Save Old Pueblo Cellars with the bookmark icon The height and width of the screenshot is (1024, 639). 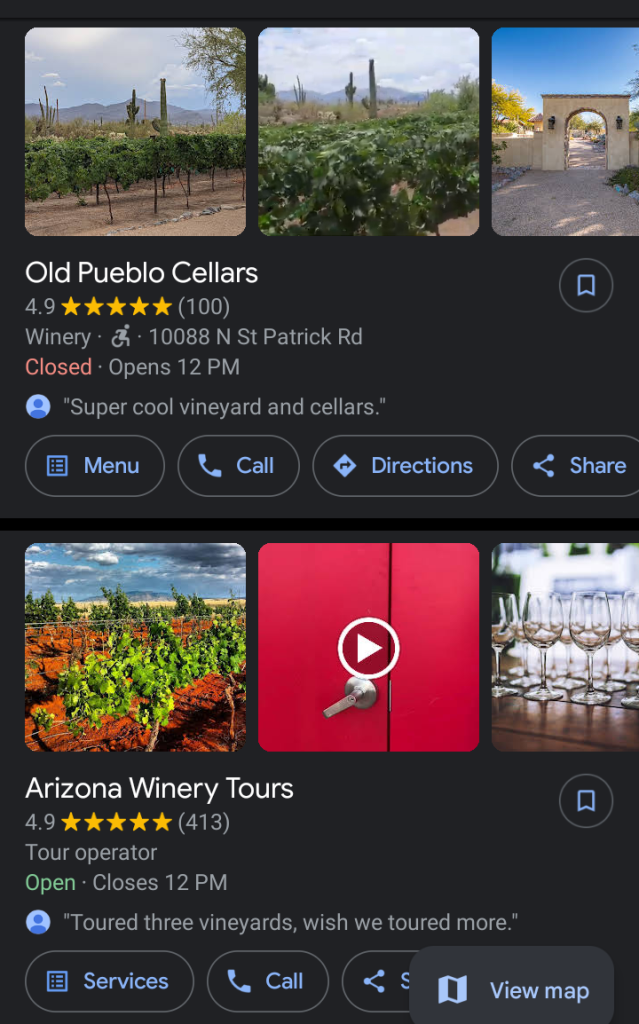click(x=586, y=286)
